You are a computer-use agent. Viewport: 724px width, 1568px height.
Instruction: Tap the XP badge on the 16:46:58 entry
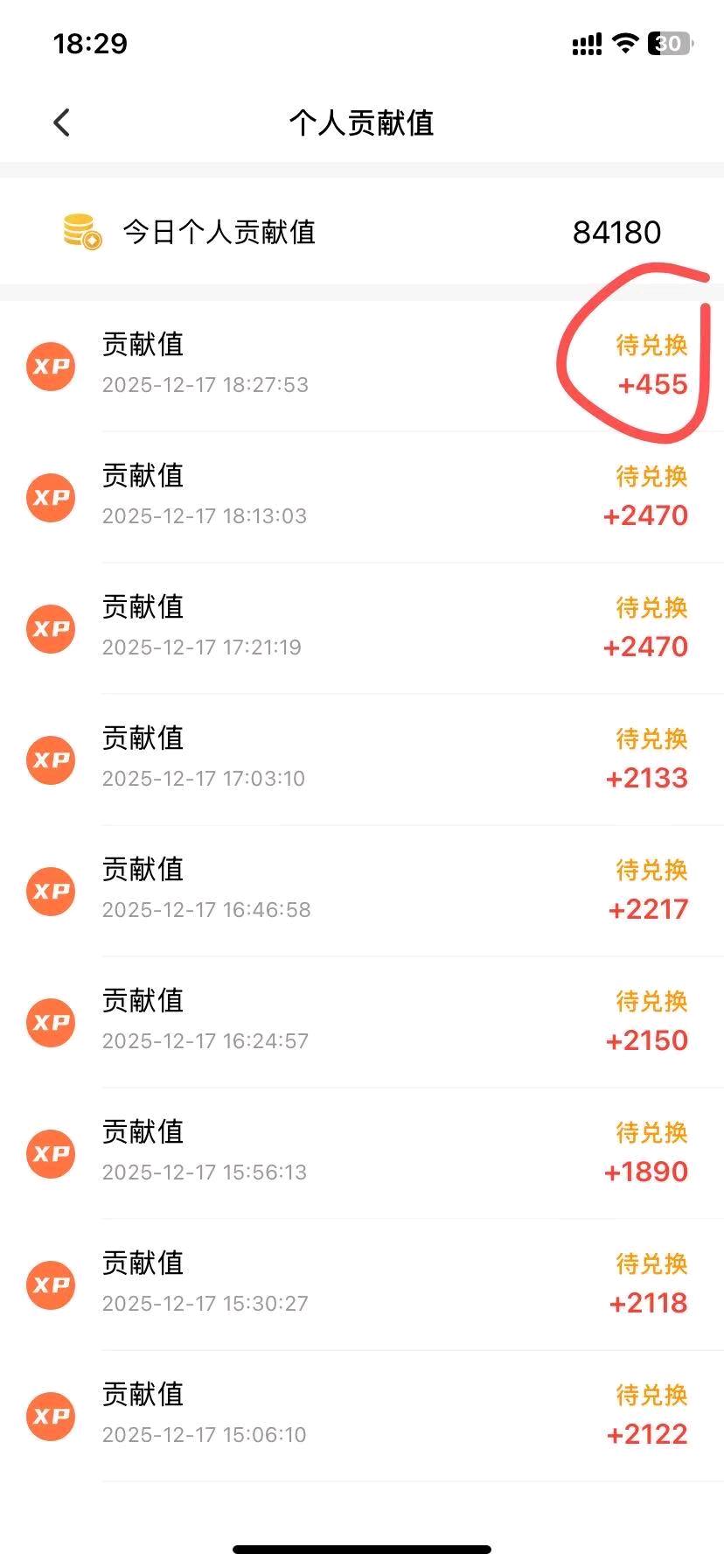pos(51,892)
